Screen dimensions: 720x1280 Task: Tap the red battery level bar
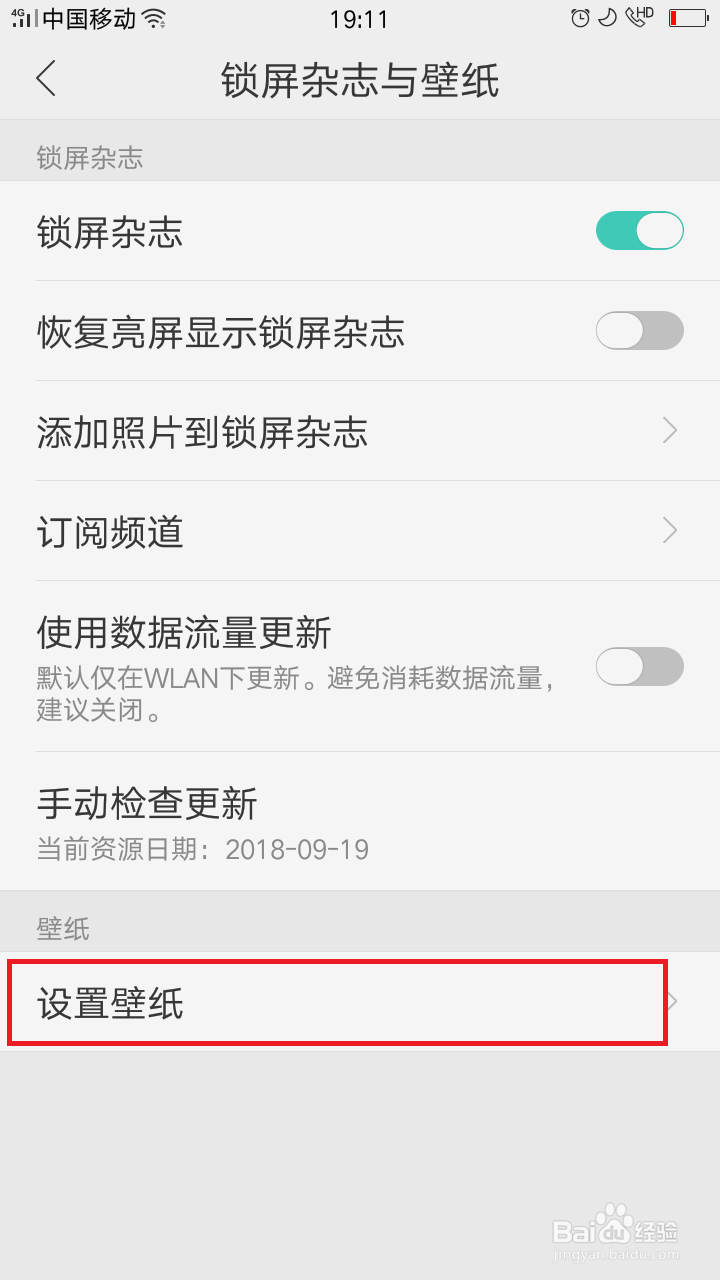tap(673, 17)
